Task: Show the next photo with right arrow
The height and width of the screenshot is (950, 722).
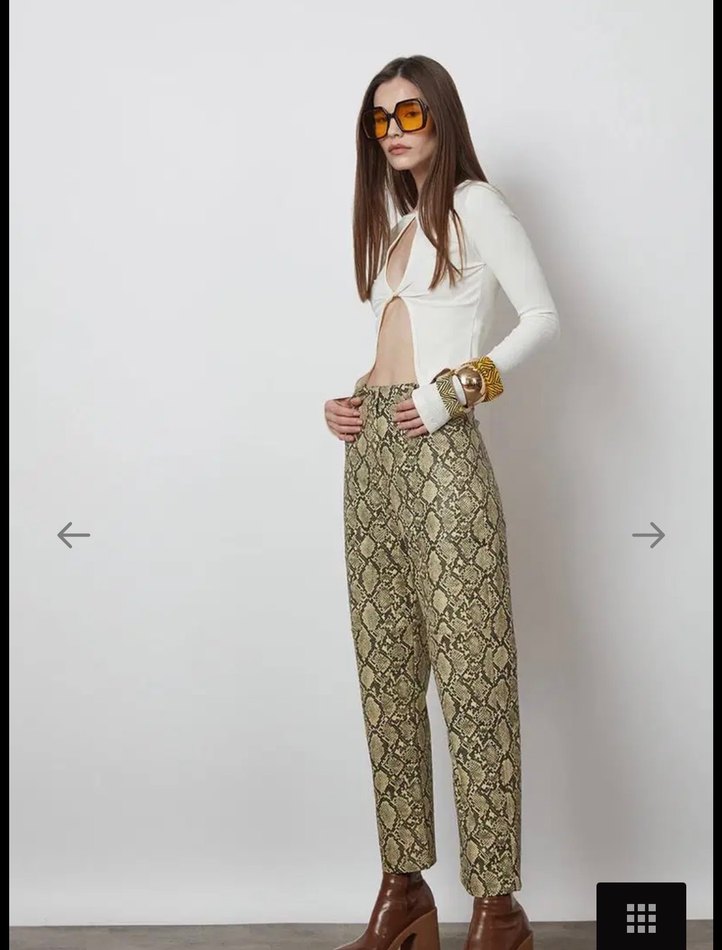Action: 648,535
